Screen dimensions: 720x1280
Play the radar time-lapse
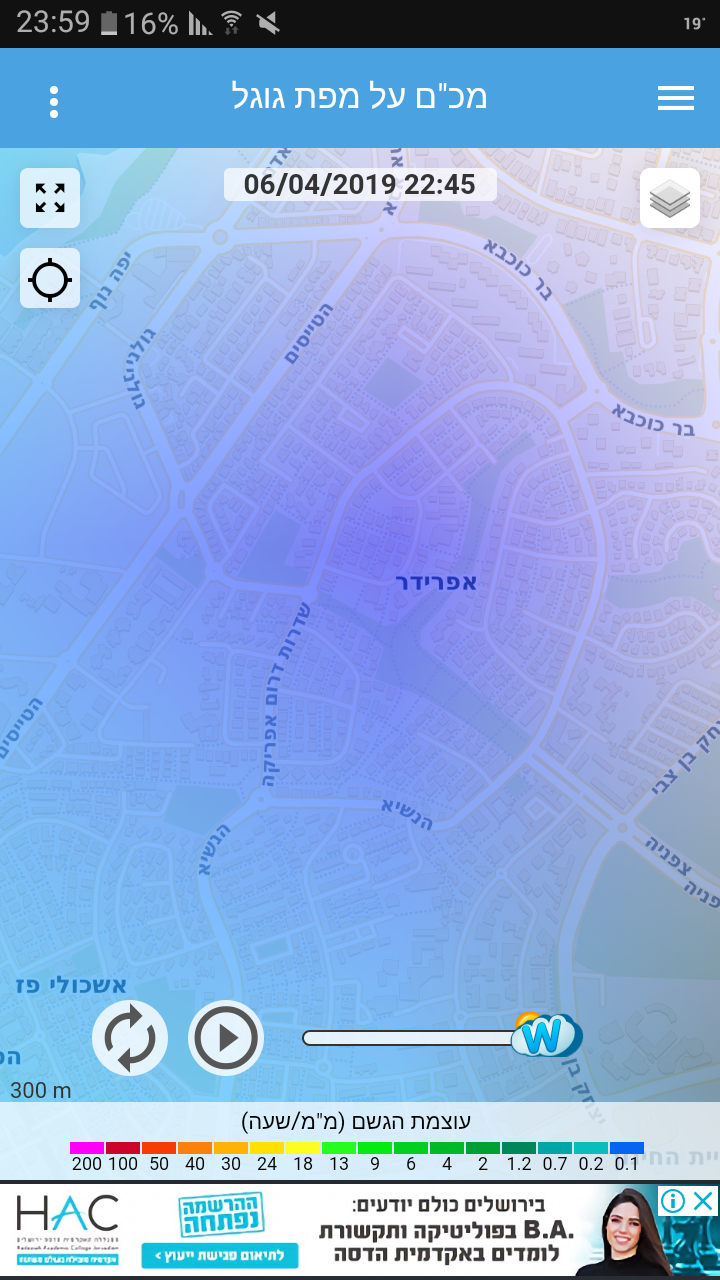tap(226, 1038)
